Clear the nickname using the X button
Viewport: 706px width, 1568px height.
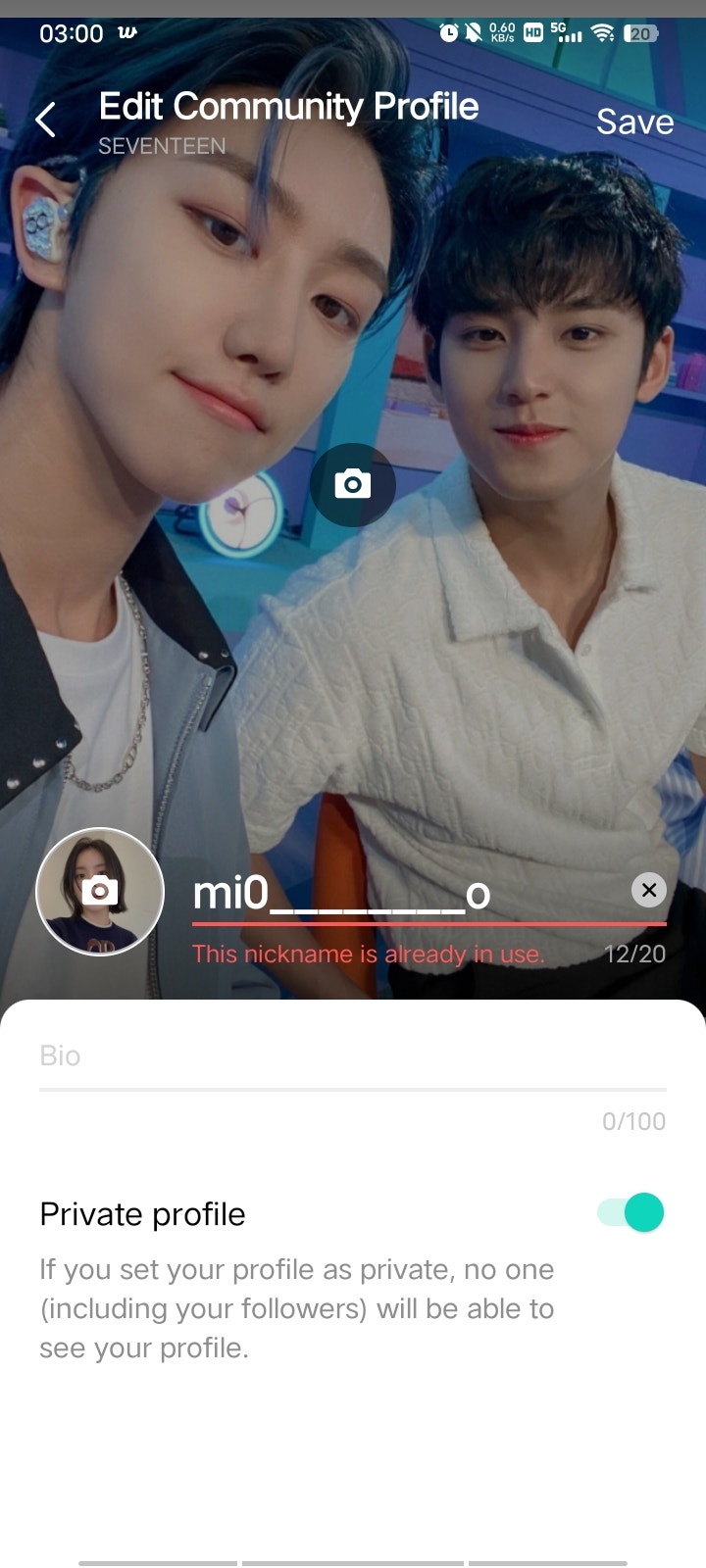[x=648, y=889]
